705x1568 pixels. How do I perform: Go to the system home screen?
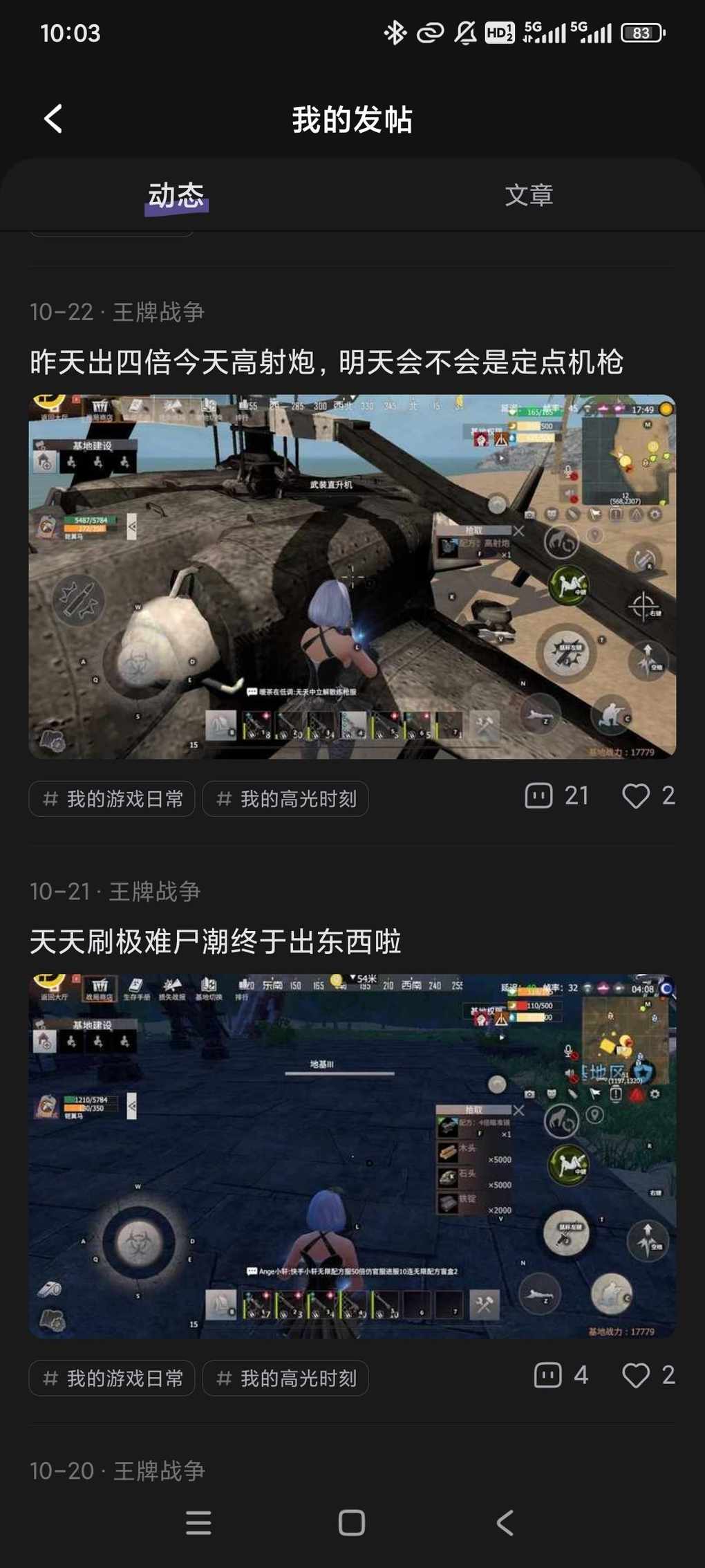(352, 1523)
